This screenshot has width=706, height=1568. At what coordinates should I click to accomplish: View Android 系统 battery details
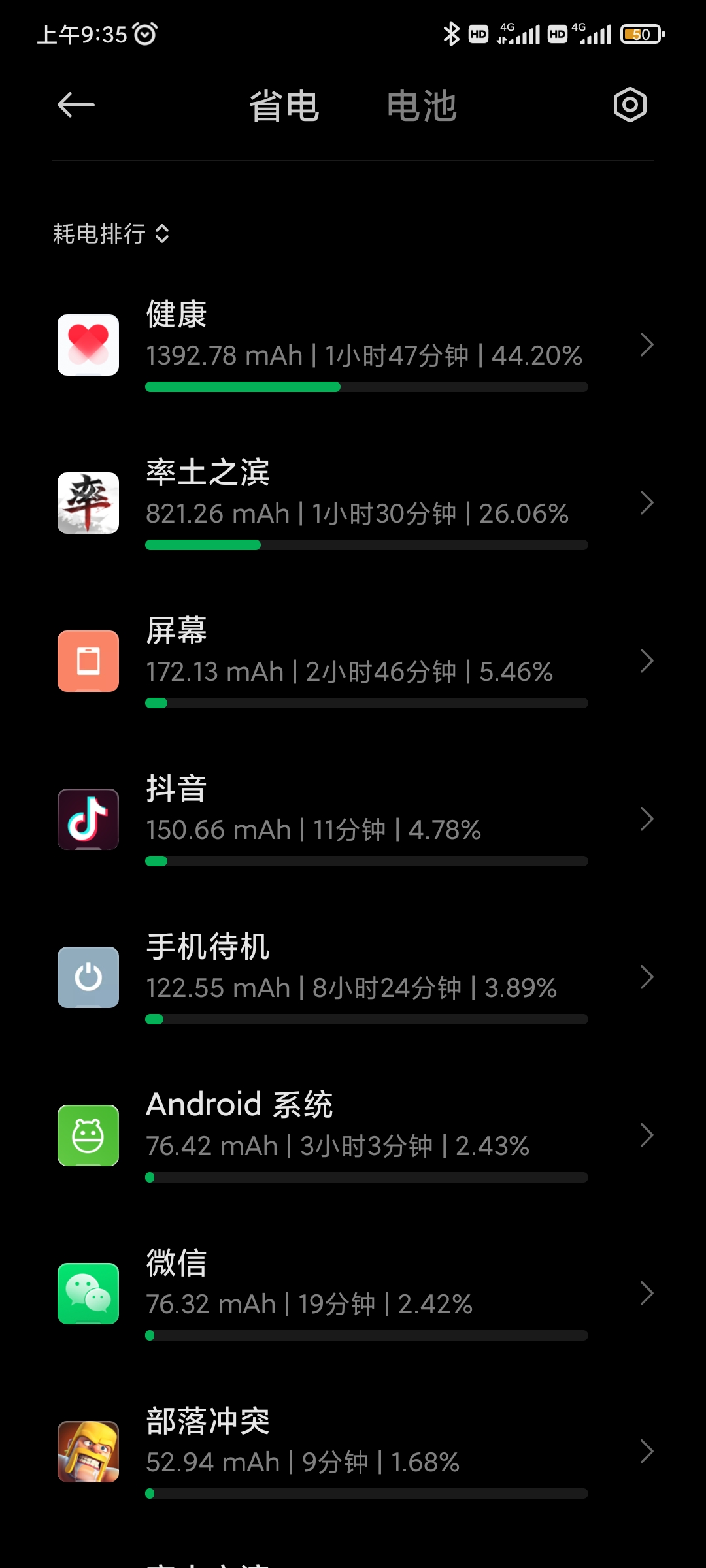pyautogui.click(x=353, y=1135)
